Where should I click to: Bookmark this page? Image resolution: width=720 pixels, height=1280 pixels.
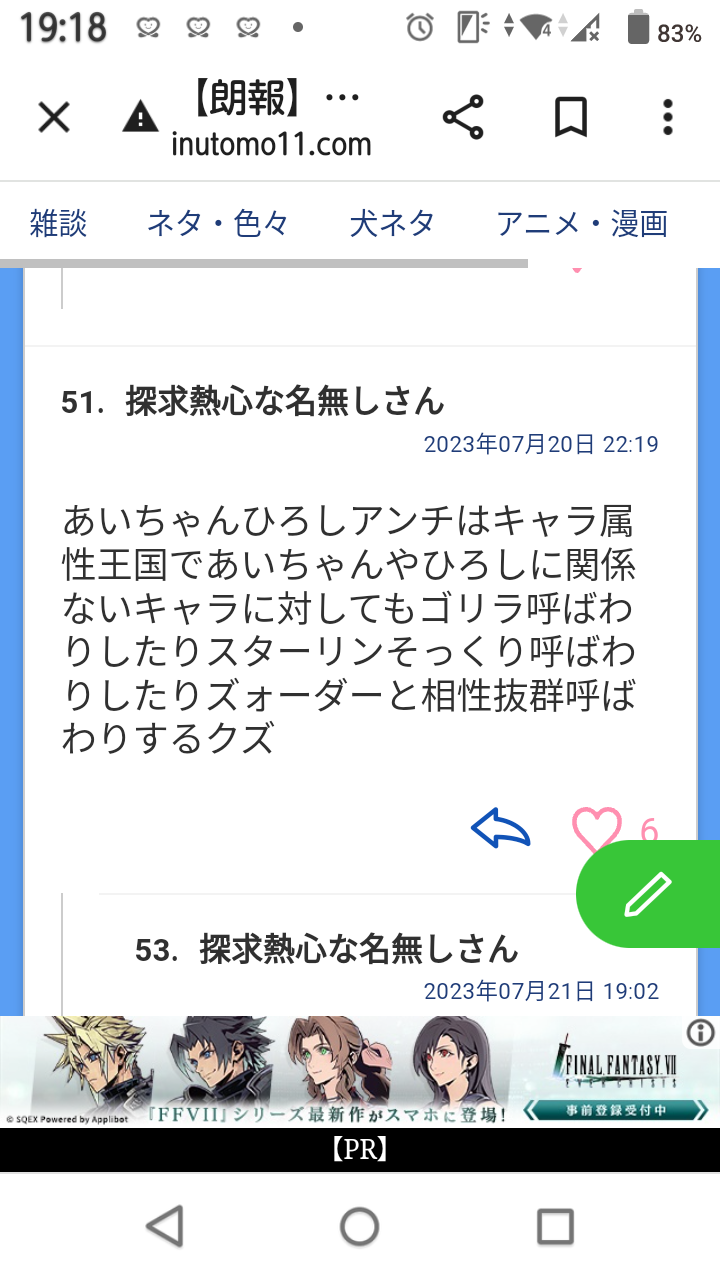(570, 118)
